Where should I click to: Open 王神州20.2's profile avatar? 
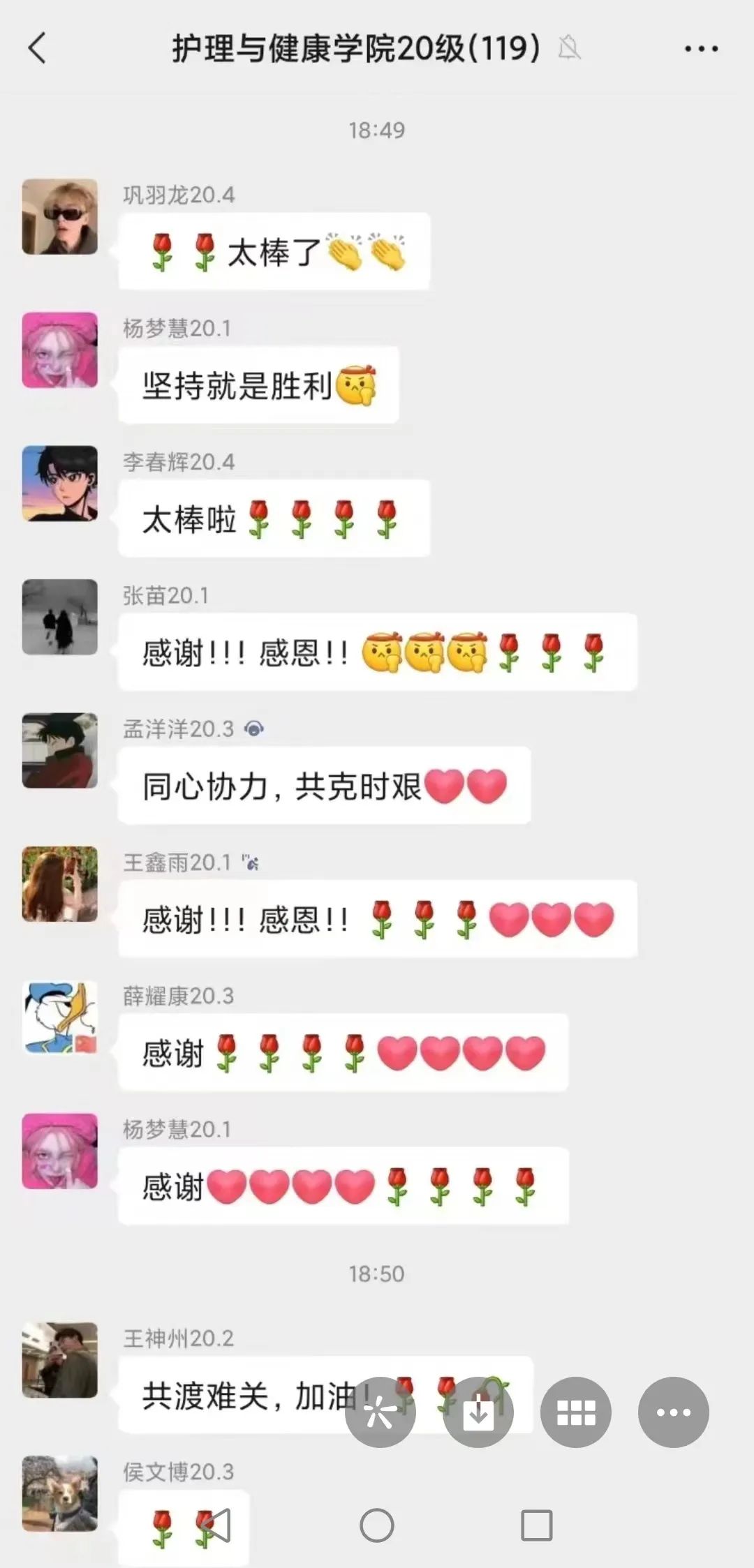coord(60,1360)
